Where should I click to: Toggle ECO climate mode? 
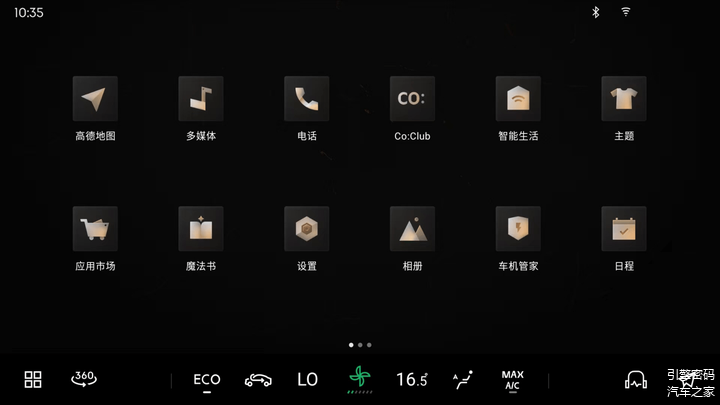tap(207, 380)
